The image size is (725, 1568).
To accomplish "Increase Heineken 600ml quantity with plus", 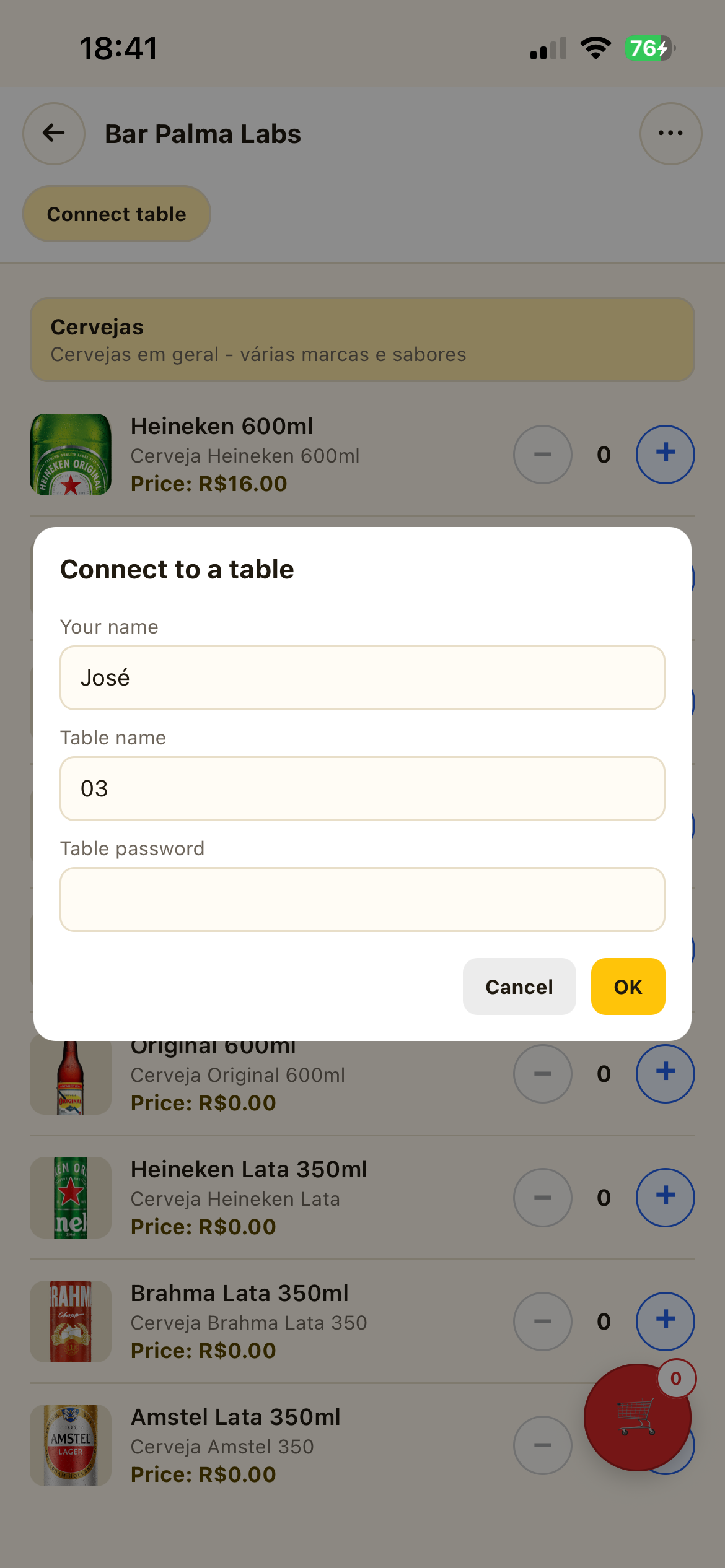I will (x=664, y=454).
